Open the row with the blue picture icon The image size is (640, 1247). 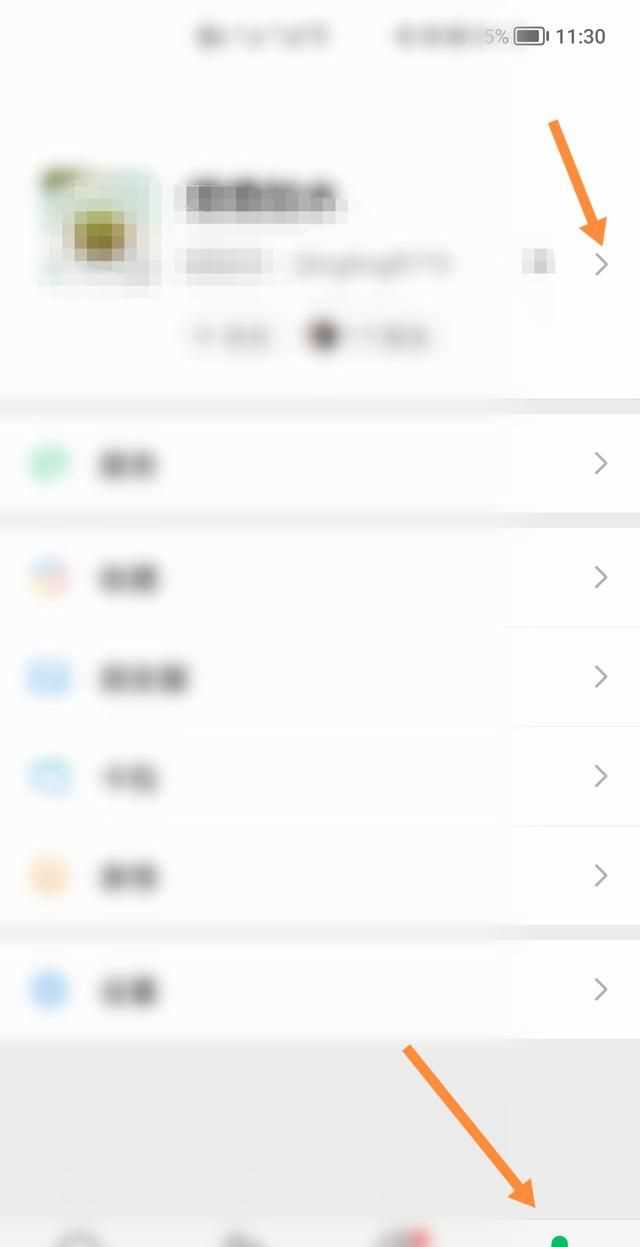point(320,678)
